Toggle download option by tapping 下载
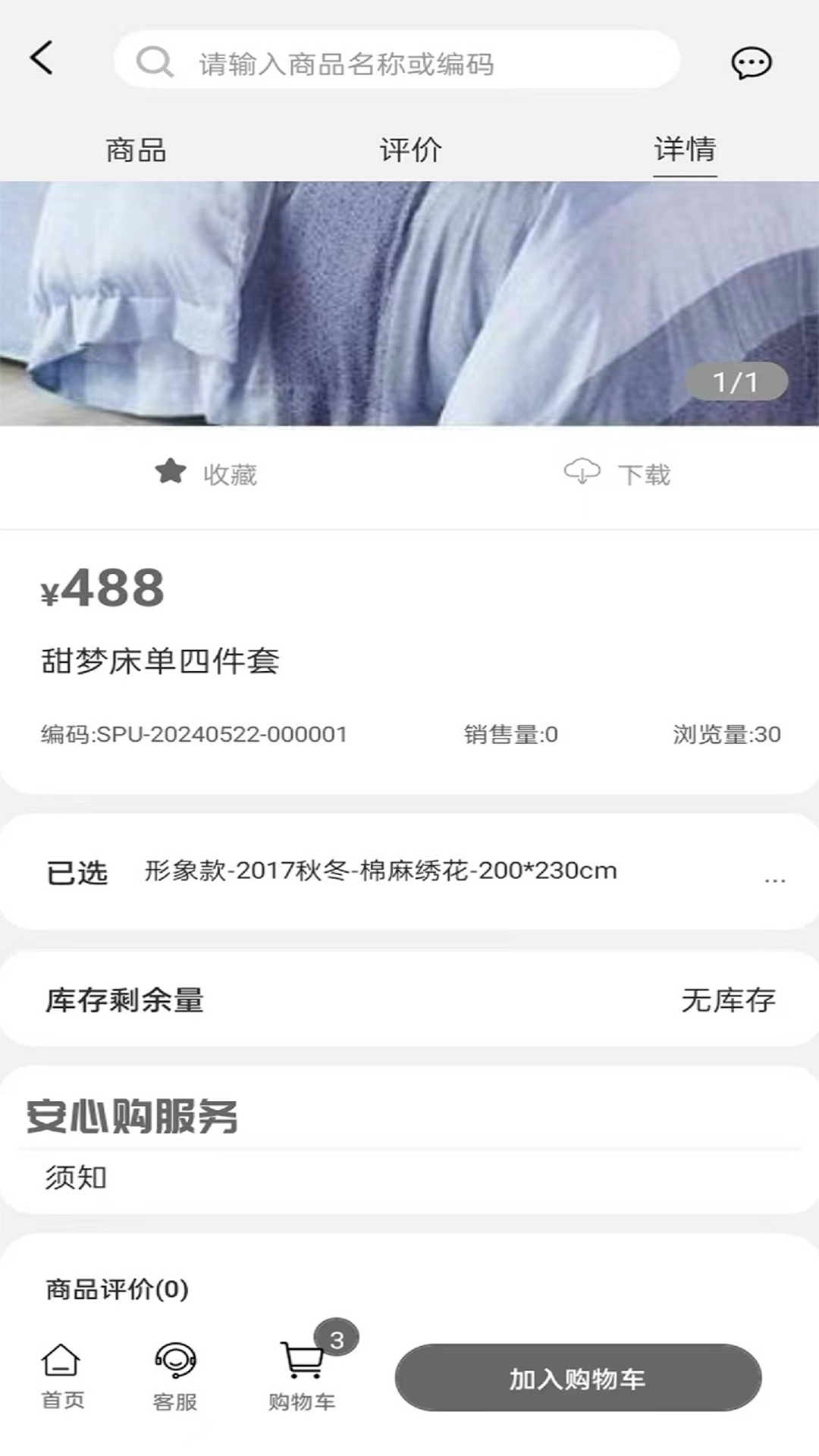The image size is (819, 1456). [644, 475]
